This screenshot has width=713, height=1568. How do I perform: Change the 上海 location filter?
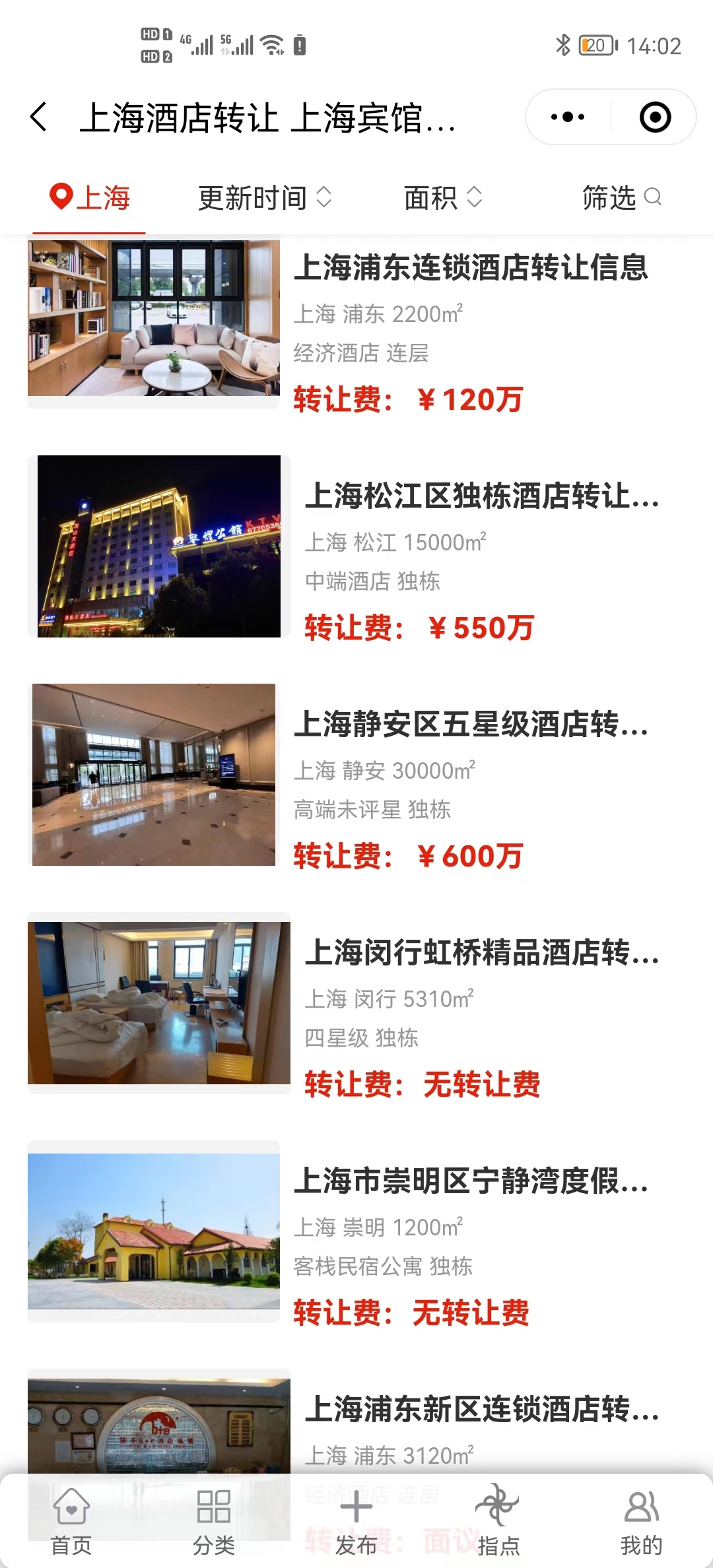90,197
